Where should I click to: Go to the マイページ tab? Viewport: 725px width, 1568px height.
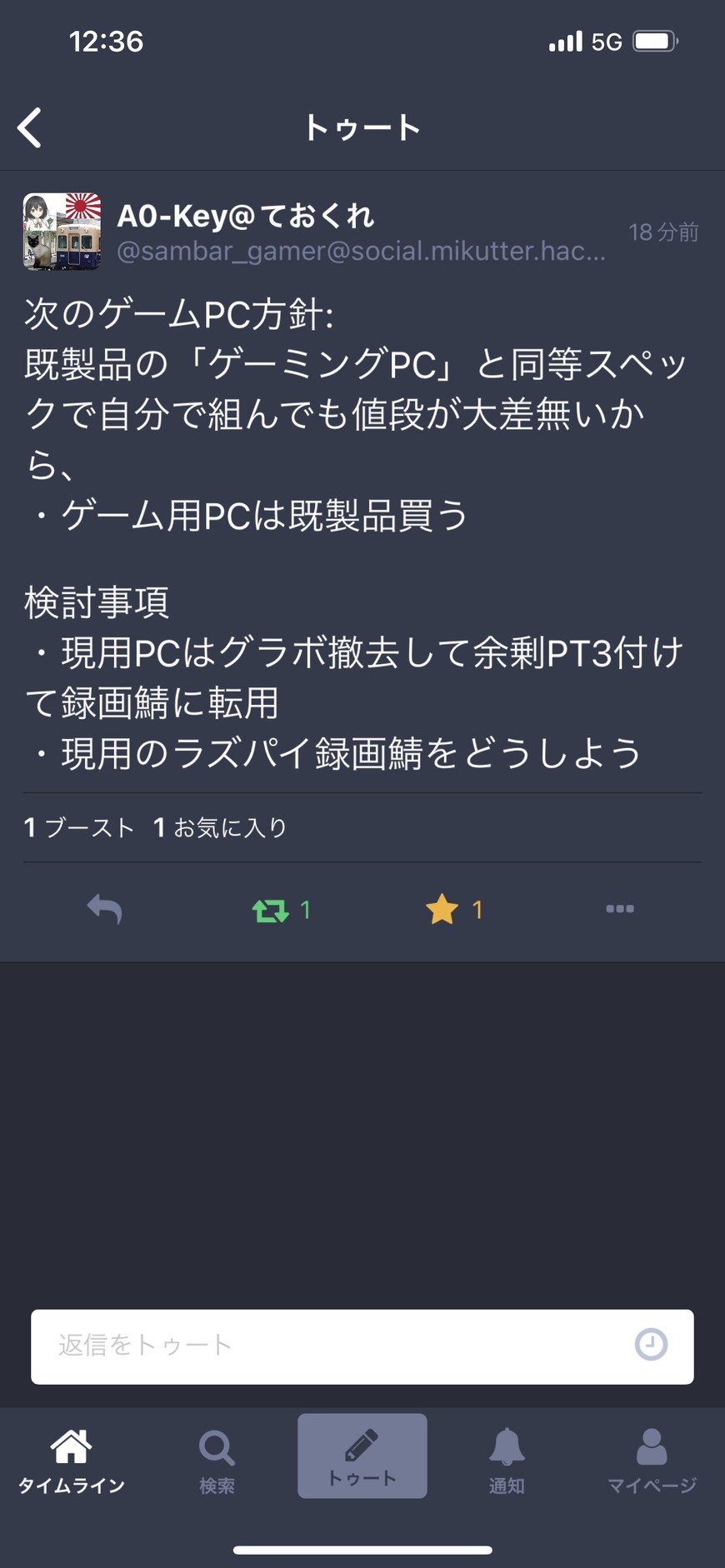coord(652,1461)
